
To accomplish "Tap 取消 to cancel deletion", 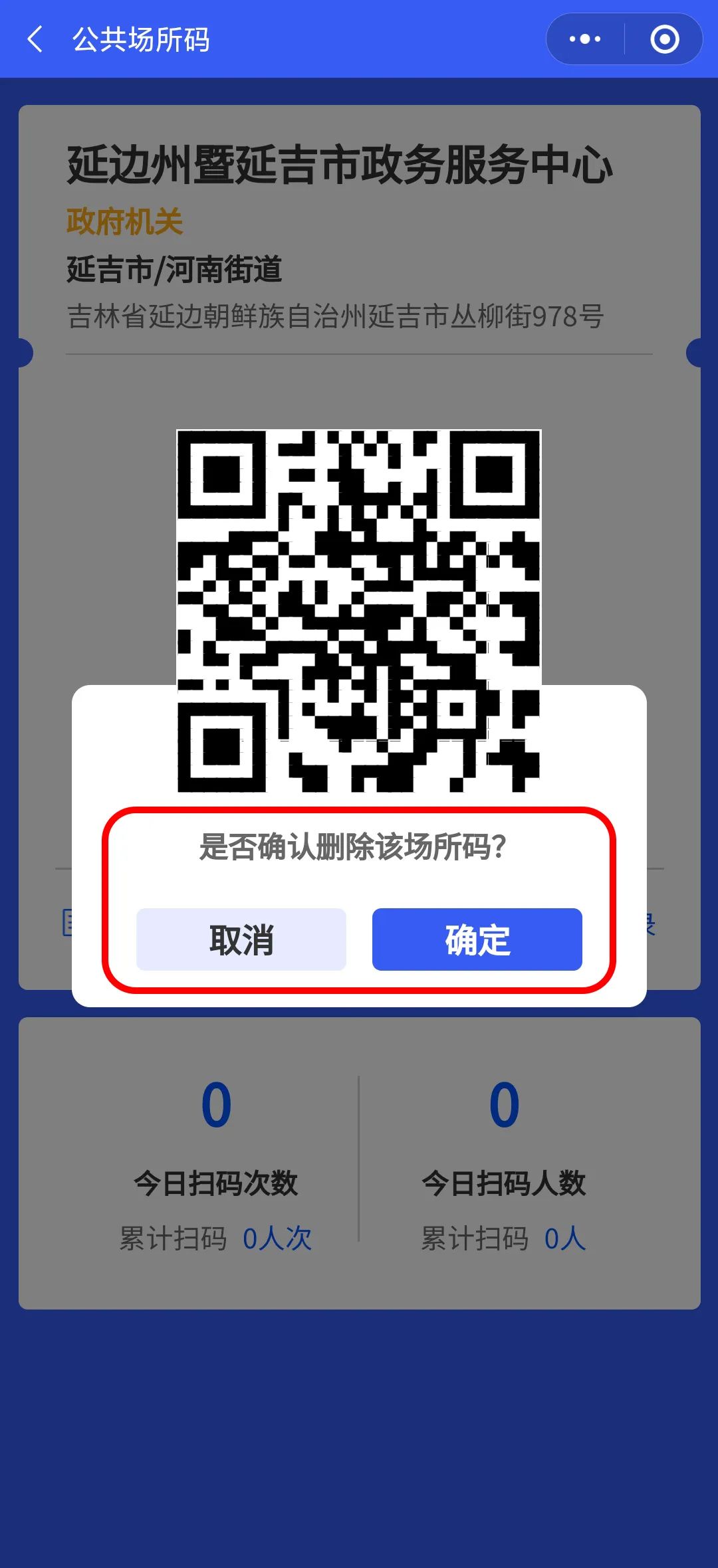I will tap(241, 939).
